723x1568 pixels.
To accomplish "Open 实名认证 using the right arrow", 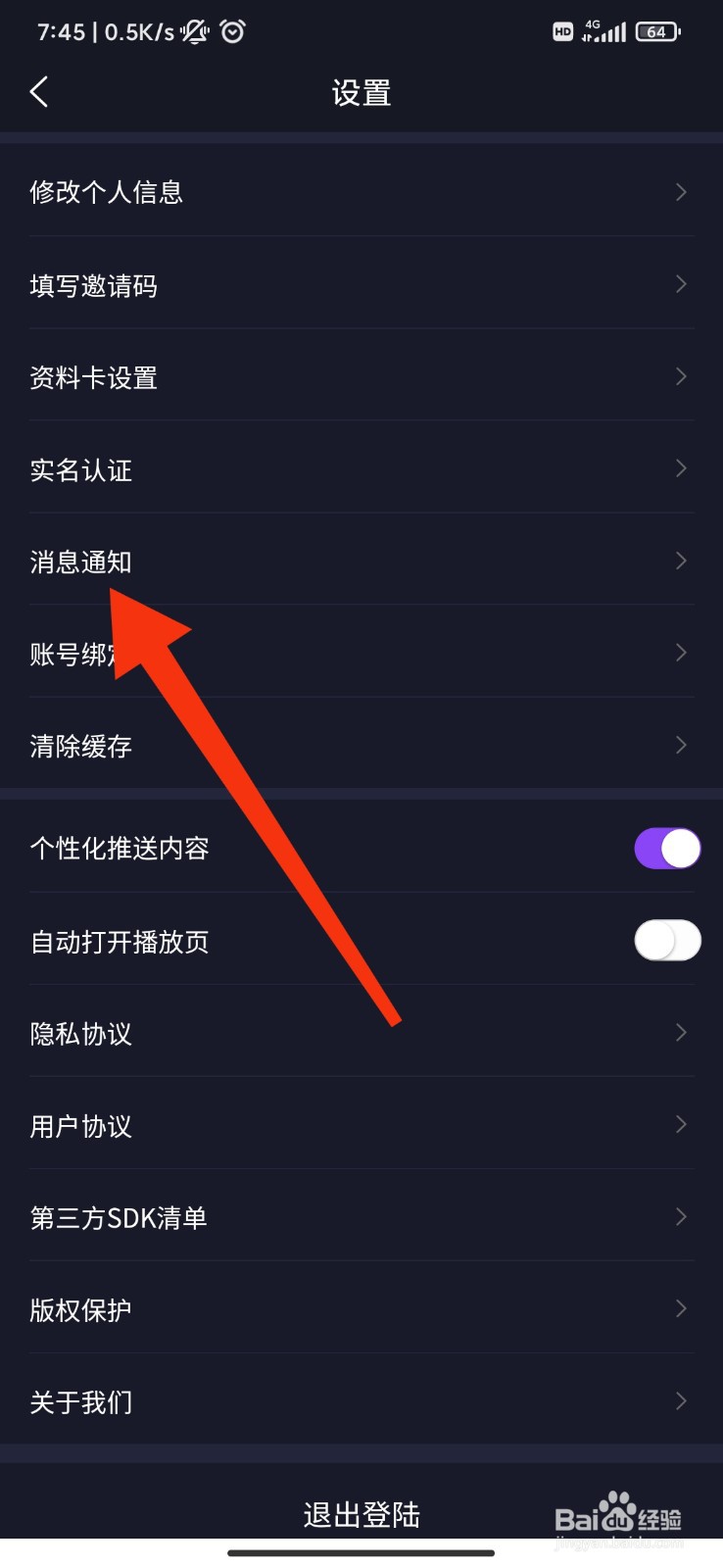I will [681, 468].
